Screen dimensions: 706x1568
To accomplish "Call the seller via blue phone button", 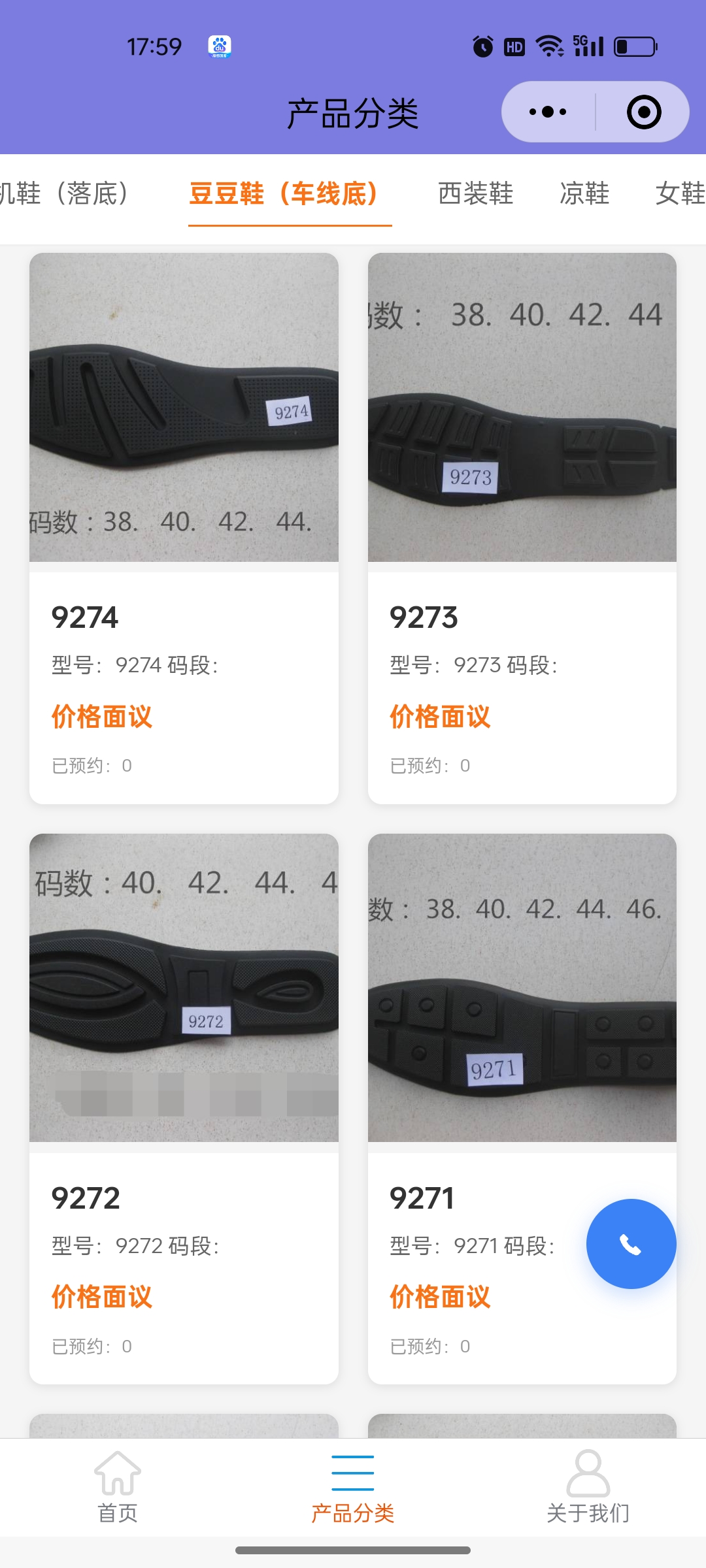I will point(631,1243).
